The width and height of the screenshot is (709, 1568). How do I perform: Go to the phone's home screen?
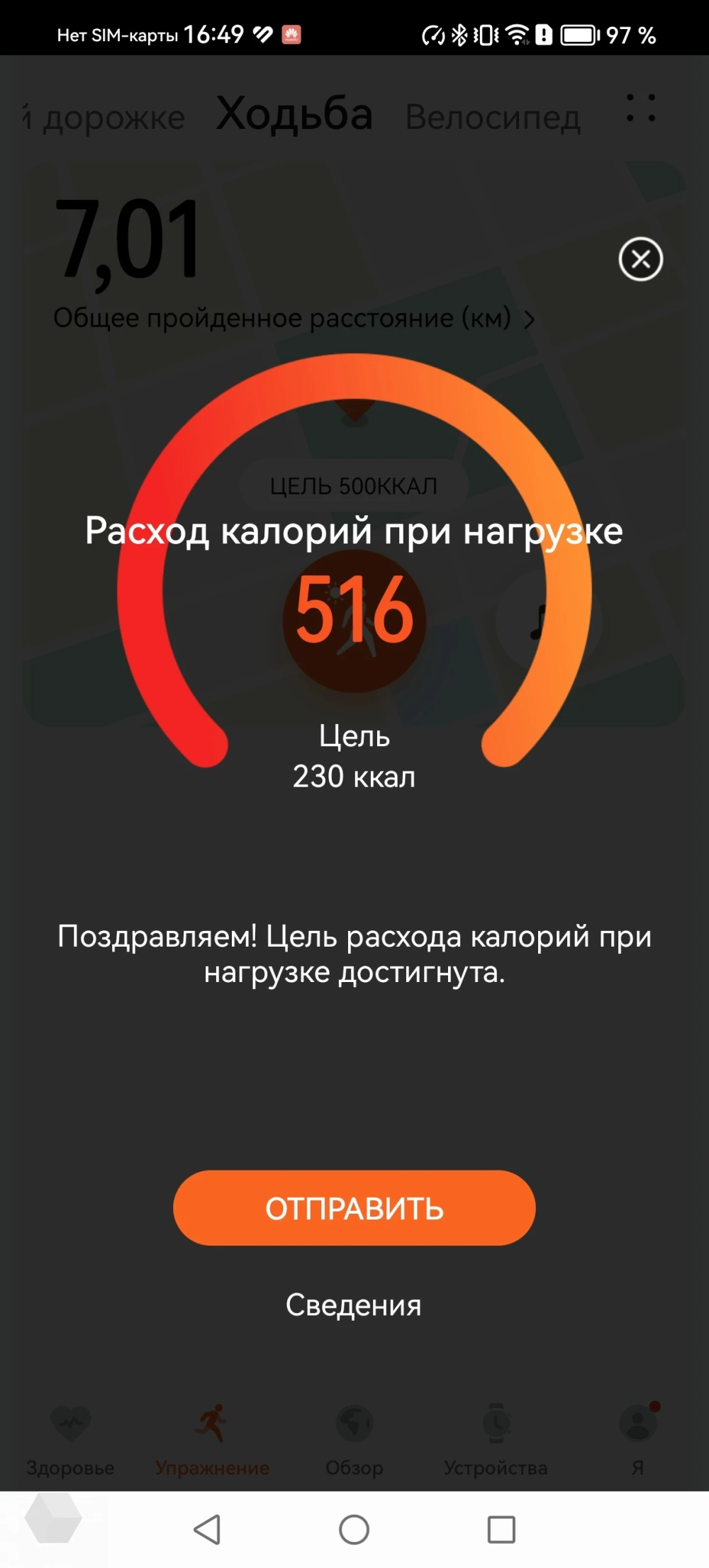pyautogui.click(x=354, y=1530)
